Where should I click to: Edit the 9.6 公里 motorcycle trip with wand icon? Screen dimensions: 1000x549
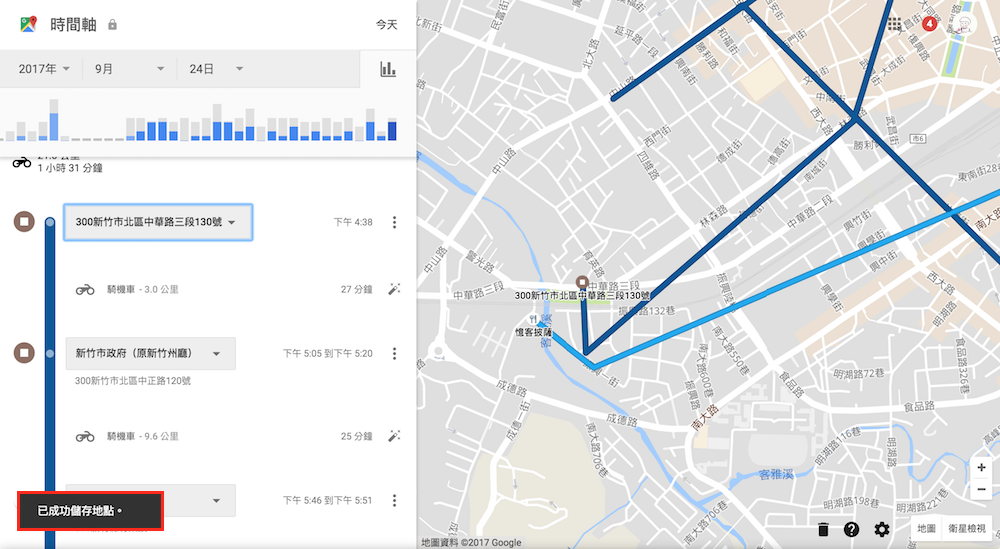pos(394,436)
